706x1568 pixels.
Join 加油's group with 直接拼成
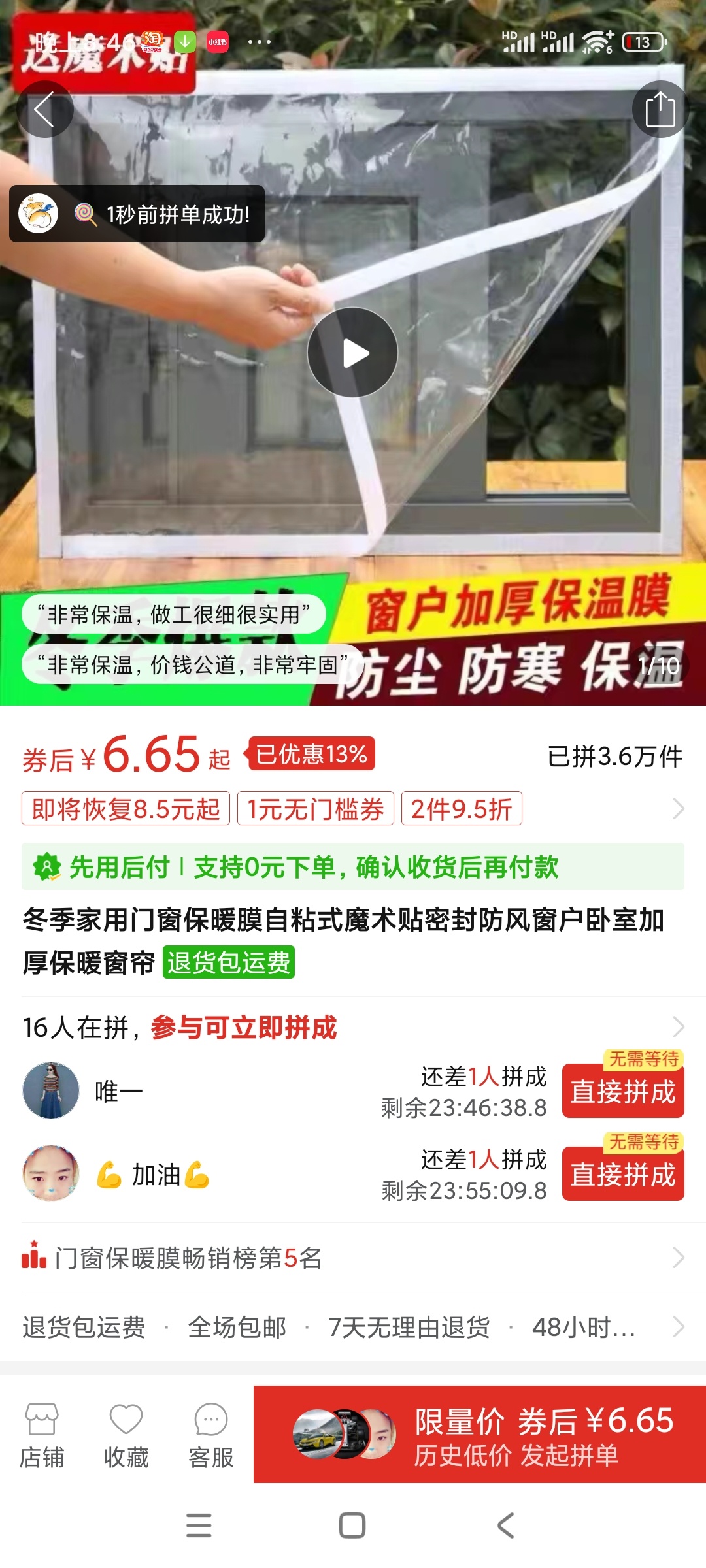(x=623, y=1174)
